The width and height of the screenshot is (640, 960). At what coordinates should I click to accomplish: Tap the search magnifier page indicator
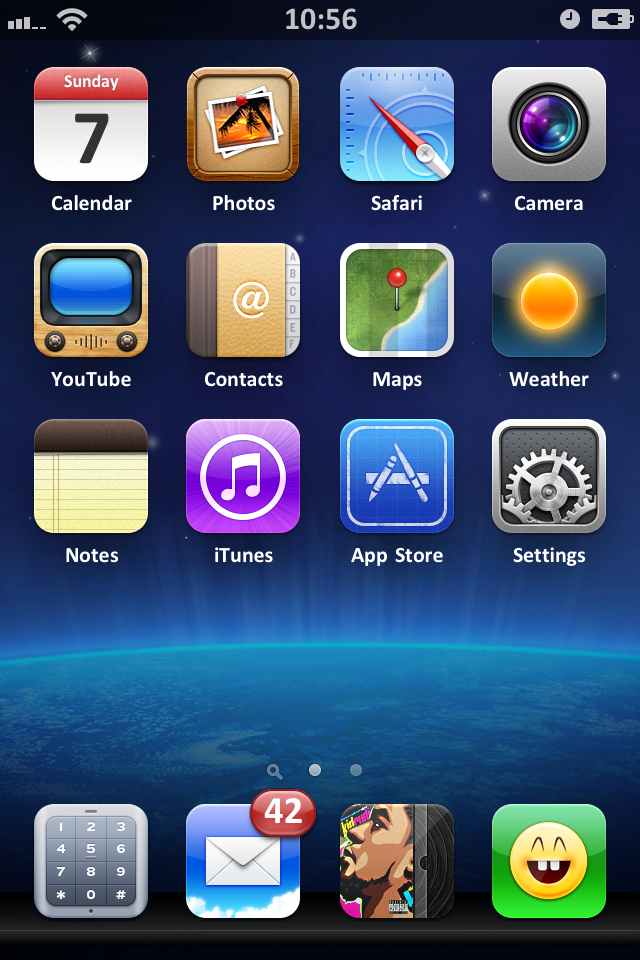coord(275,771)
